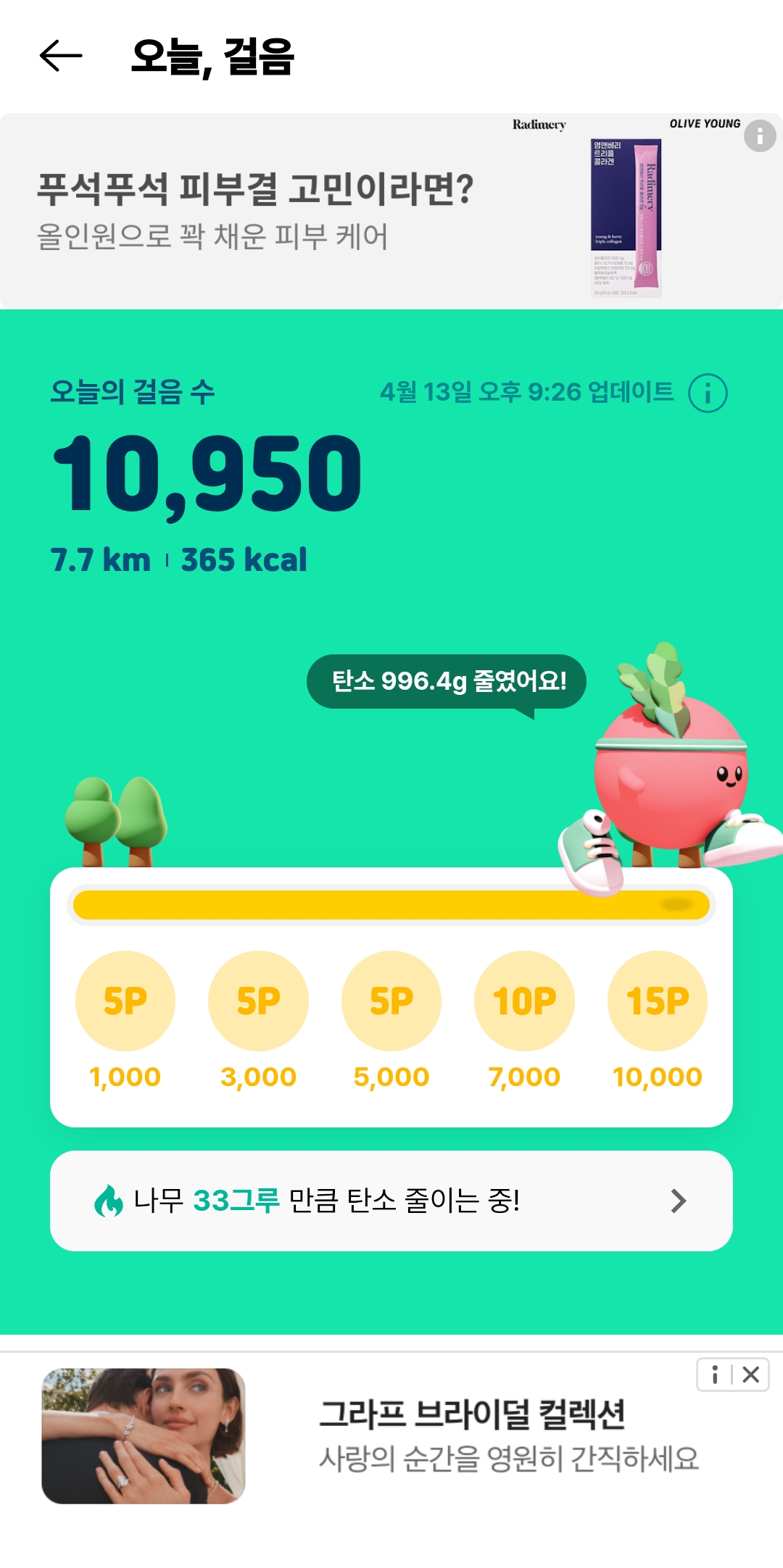The image size is (783, 1568).
Task: Open the 그라프 브라이덜 컬렉션 ad
Action: tap(471, 1436)
